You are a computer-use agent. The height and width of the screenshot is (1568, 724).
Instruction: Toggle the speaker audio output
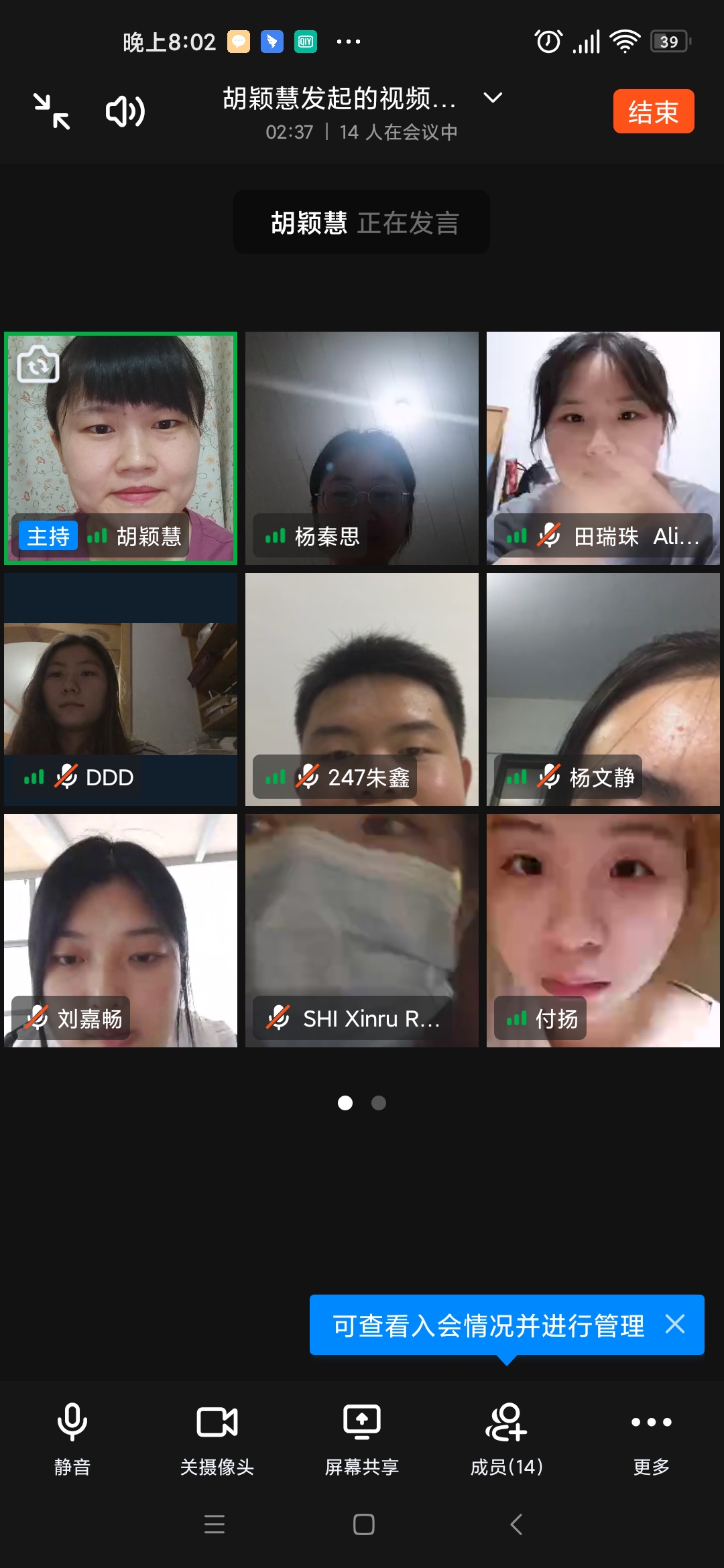click(125, 111)
